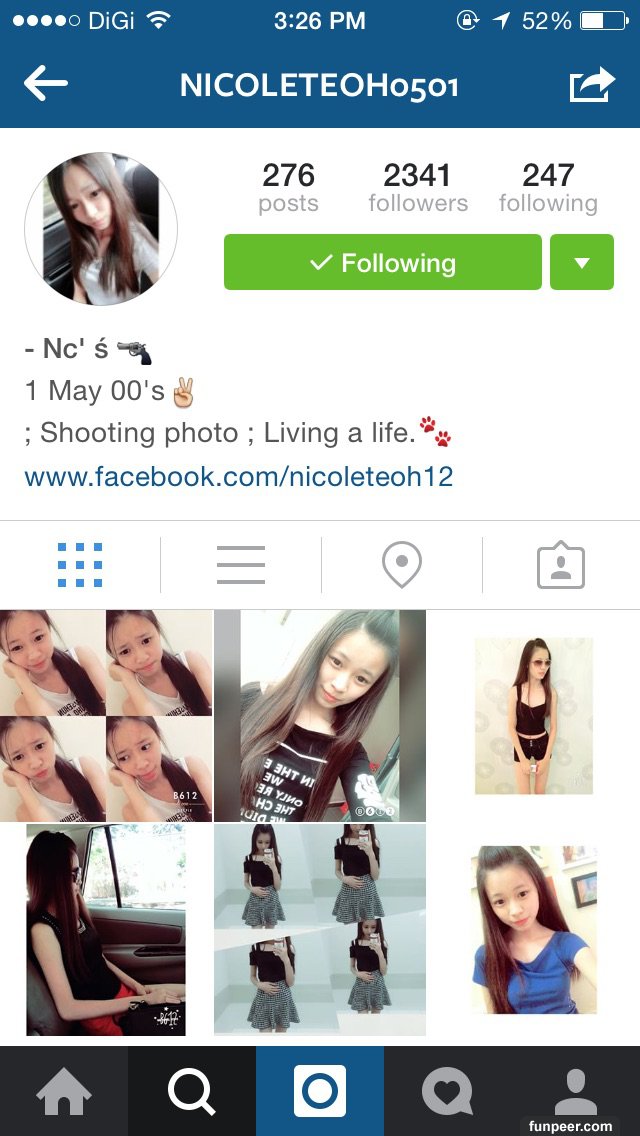Open the activity heart tab
This screenshot has height=1136, width=640.
pos(447,1091)
